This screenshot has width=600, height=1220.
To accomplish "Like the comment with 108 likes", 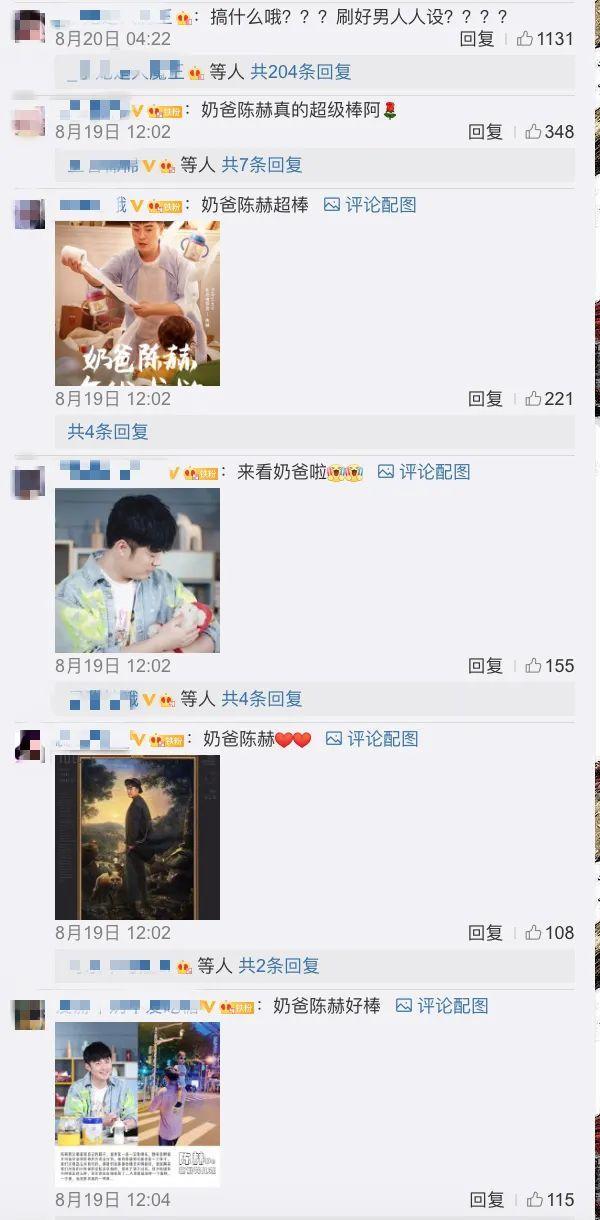I will click(549, 933).
